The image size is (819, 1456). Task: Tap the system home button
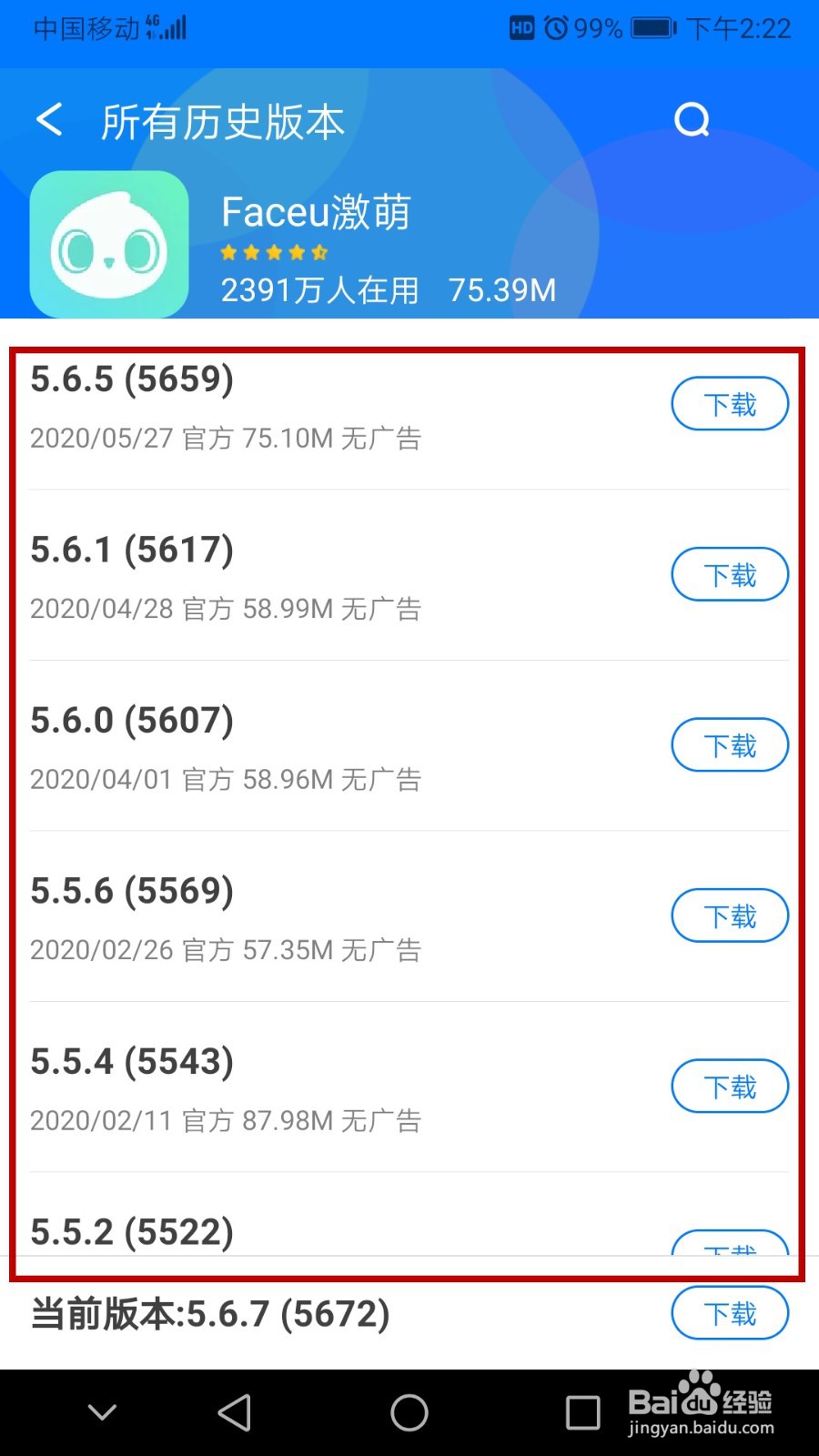click(409, 1413)
